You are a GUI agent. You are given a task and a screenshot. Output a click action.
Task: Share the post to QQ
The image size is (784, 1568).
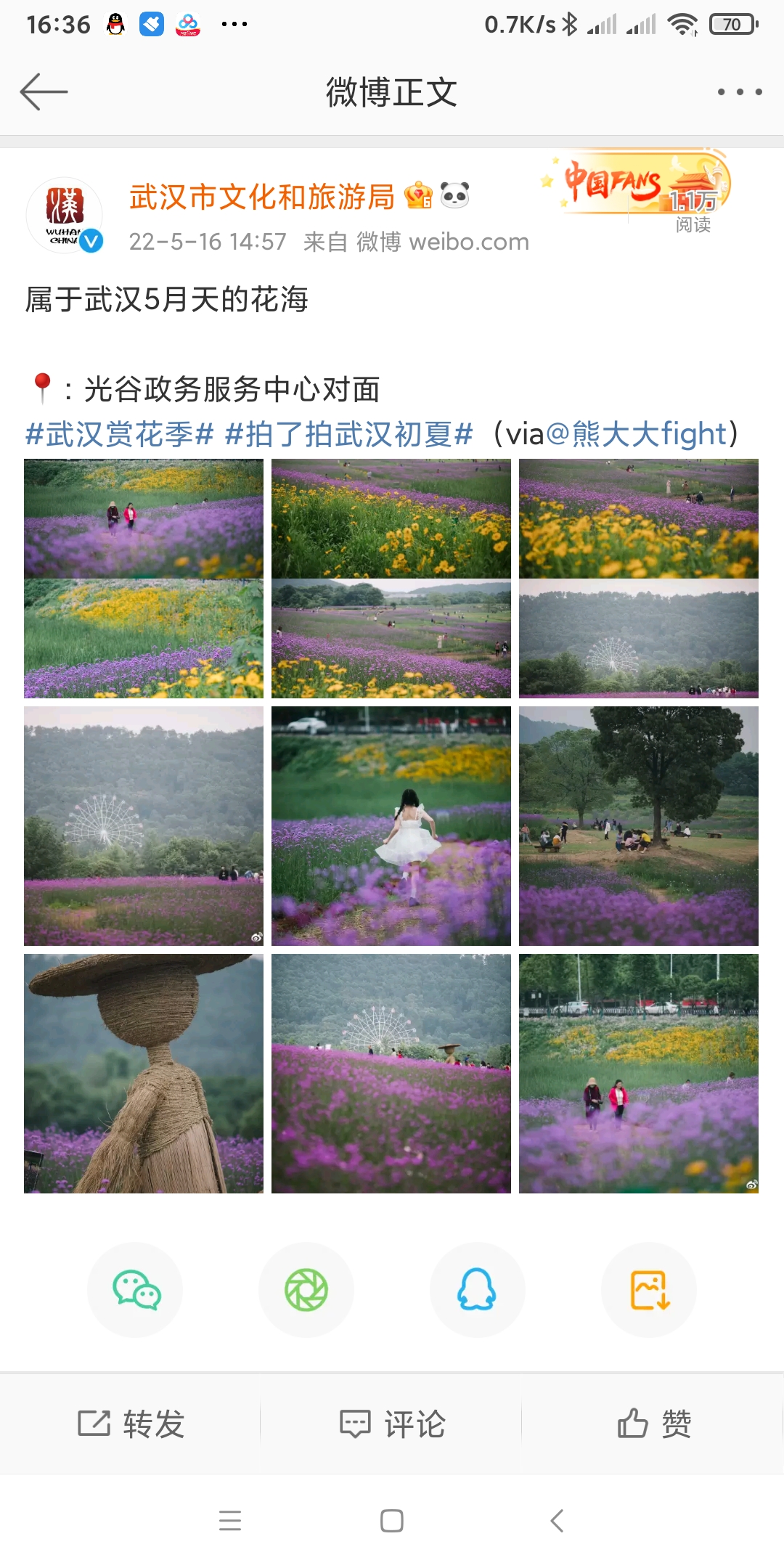(478, 1290)
